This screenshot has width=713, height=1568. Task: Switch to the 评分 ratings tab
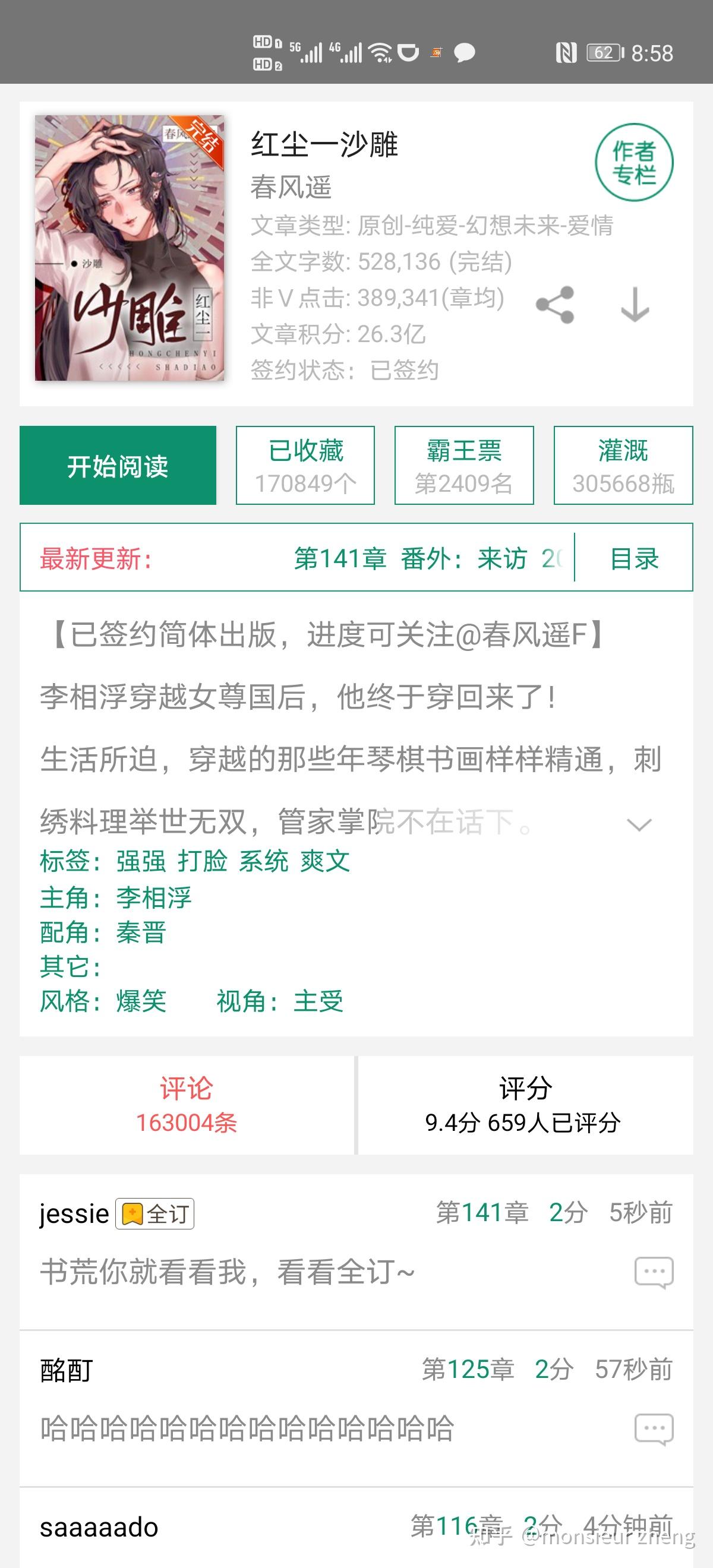524,1105
